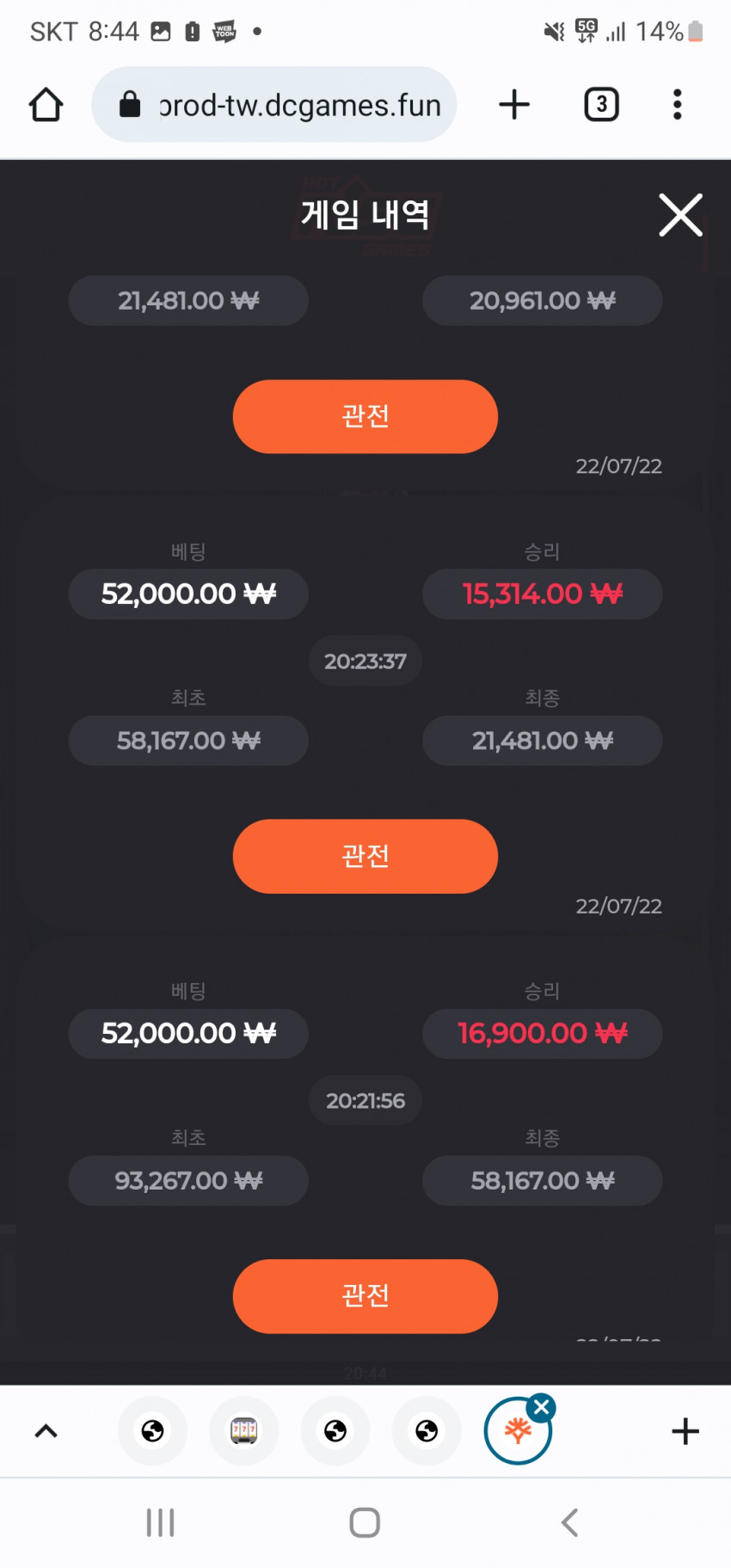Screen dimensions: 731x1568
Task: Tap 관전 for the 20:21:56 round
Action: [x=365, y=1295]
